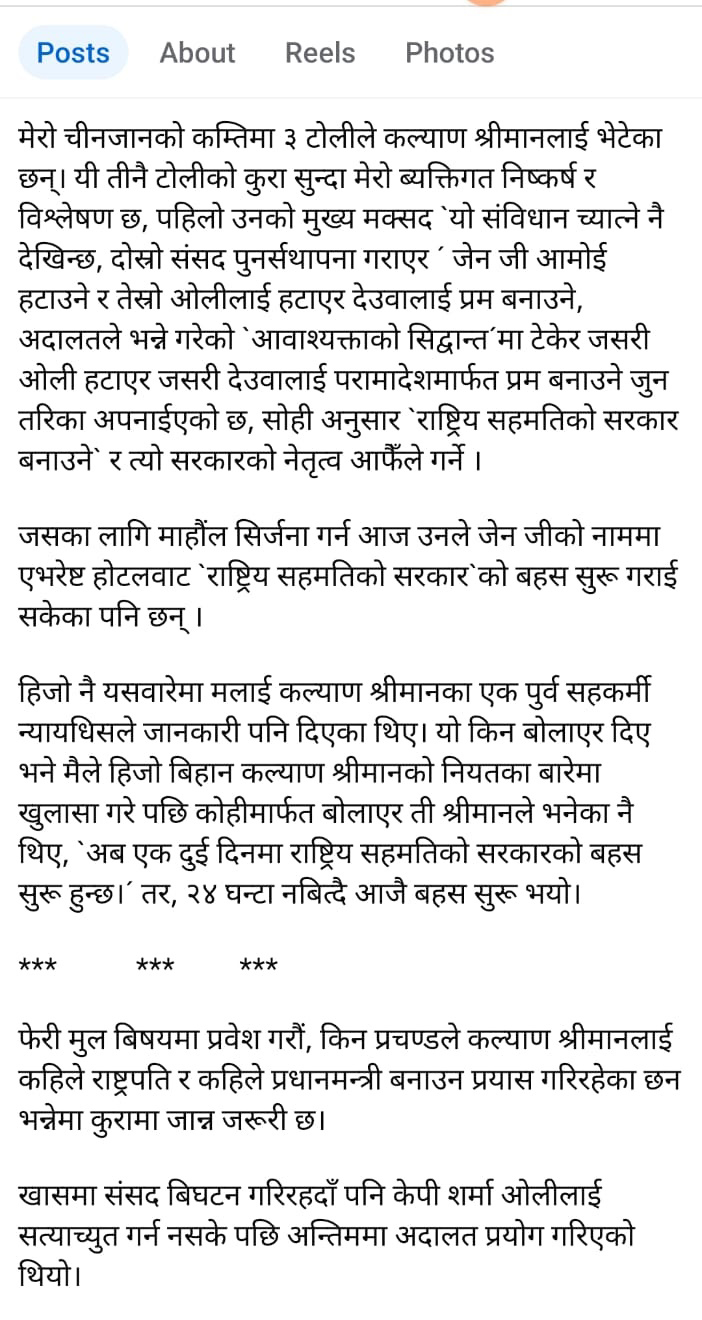Select the Posts tab
Screen dimensions: 702x1320
coord(73,53)
